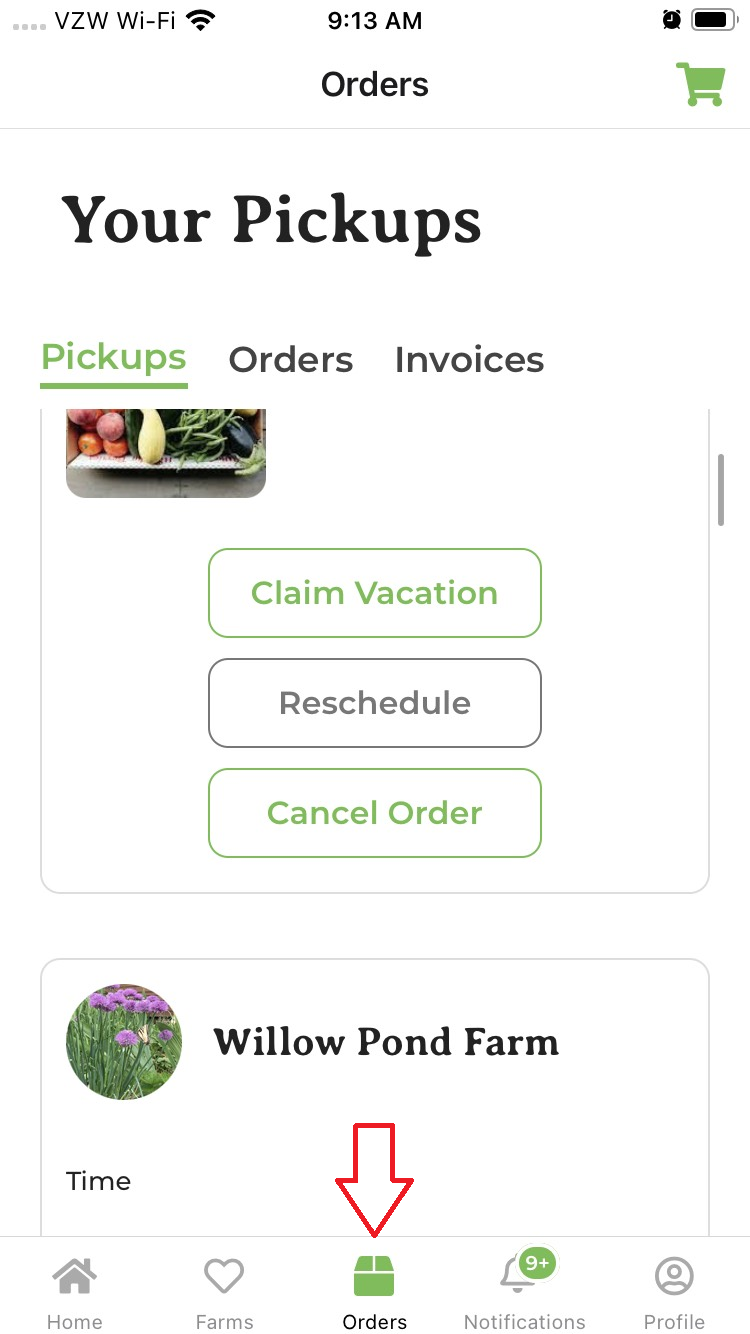This screenshot has height=1334, width=750.
Task: Switch to the Orders top tab
Action: (x=291, y=360)
